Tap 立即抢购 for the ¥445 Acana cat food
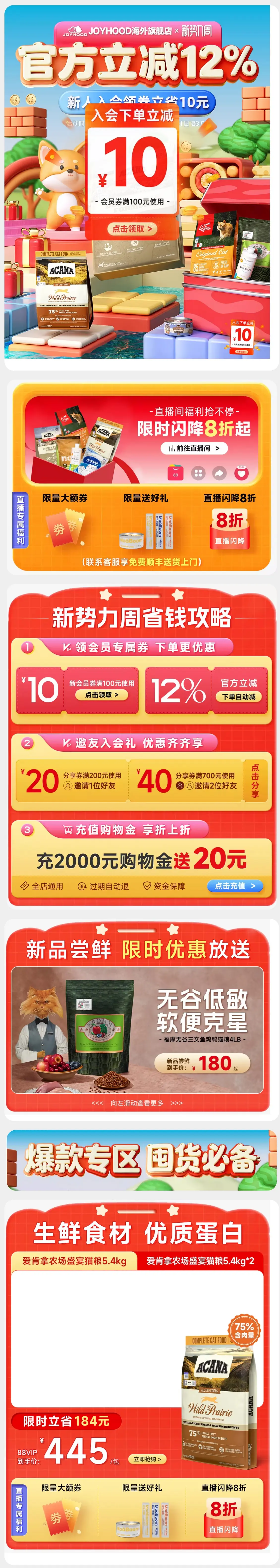 pyautogui.click(x=147, y=1459)
